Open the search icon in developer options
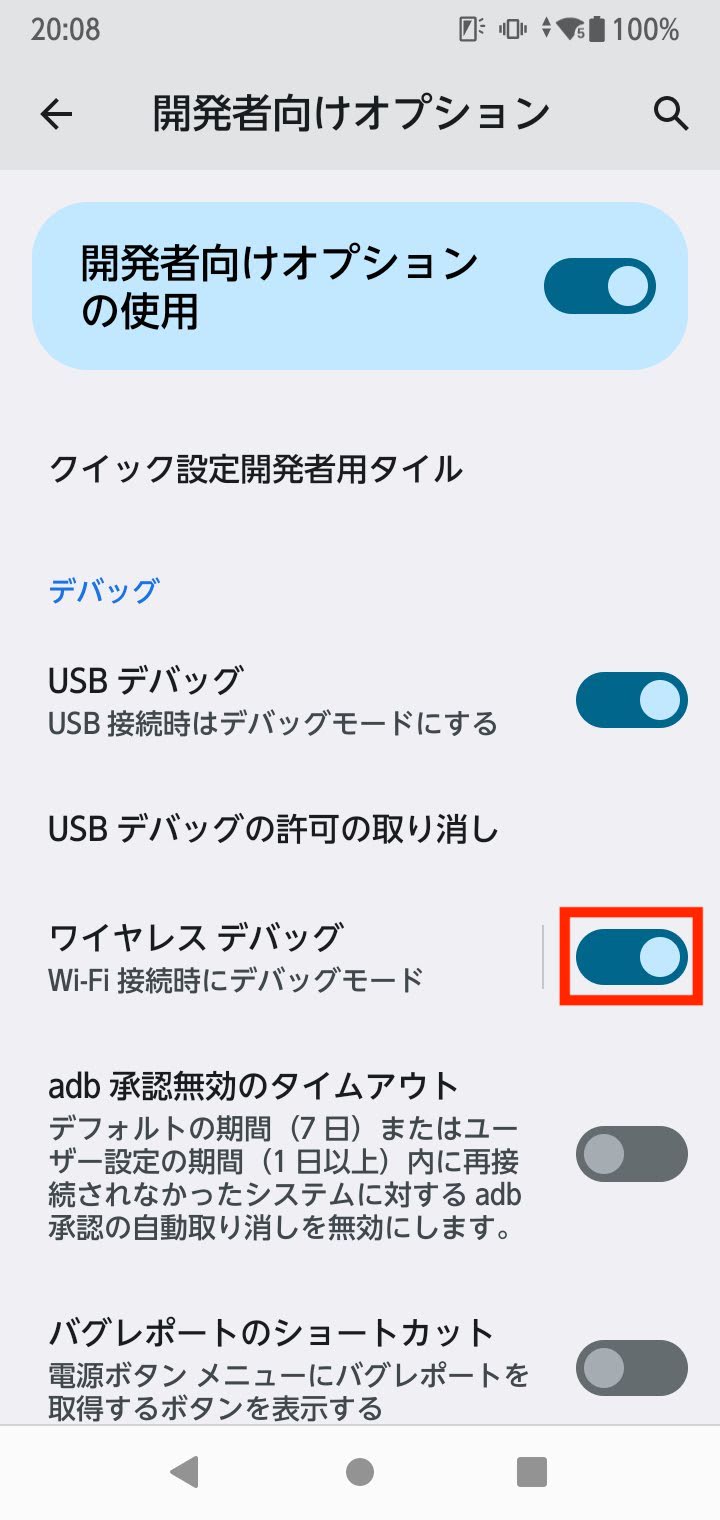Image resolution: width=720 pixels, height=1520 pixels. coord(671,114)
